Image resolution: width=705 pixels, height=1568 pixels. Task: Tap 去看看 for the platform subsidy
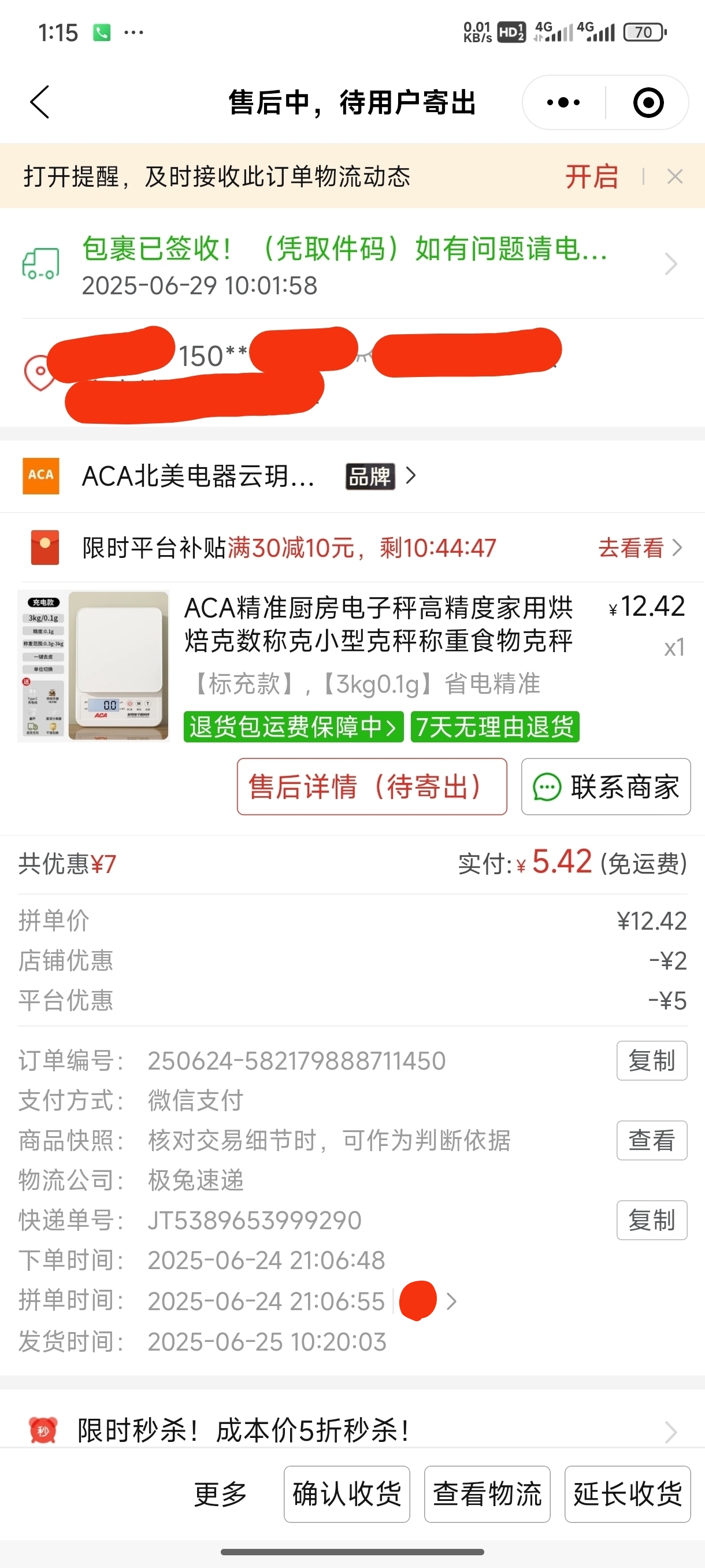pos(639,547)
